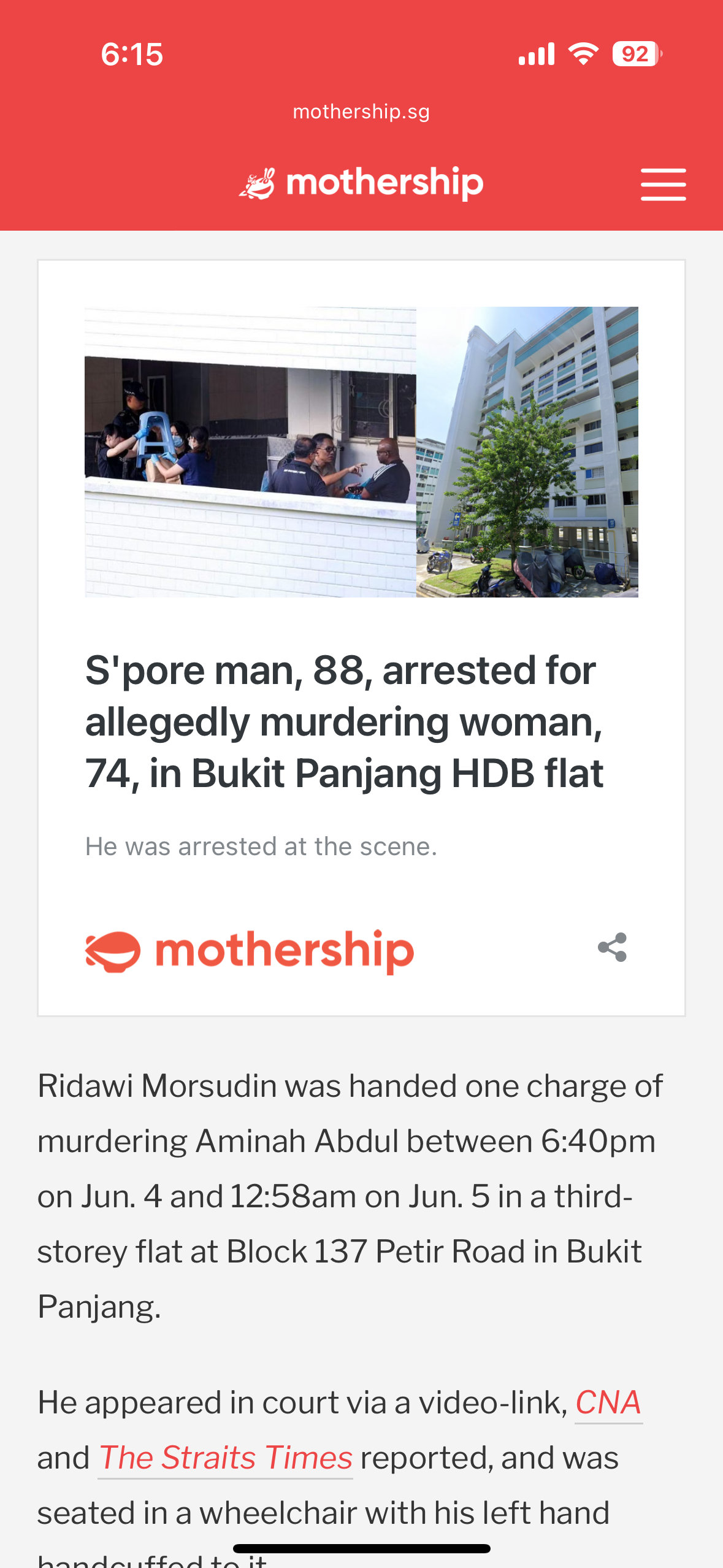Image resolution: width=723 pixels, height=1568 pixels.
Task: Open the CNA link
Action: click(608, 1403)
